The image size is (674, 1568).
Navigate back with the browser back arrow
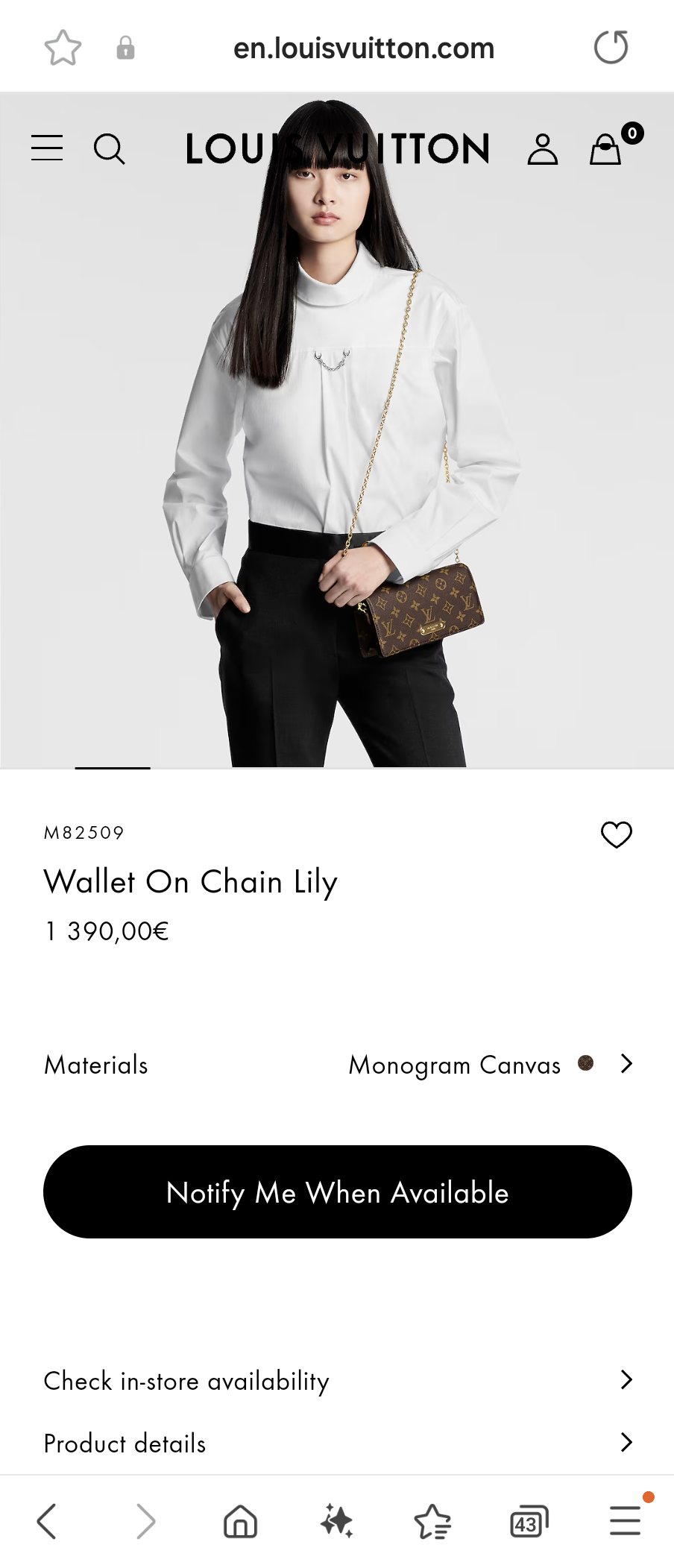click(47, 1521)
